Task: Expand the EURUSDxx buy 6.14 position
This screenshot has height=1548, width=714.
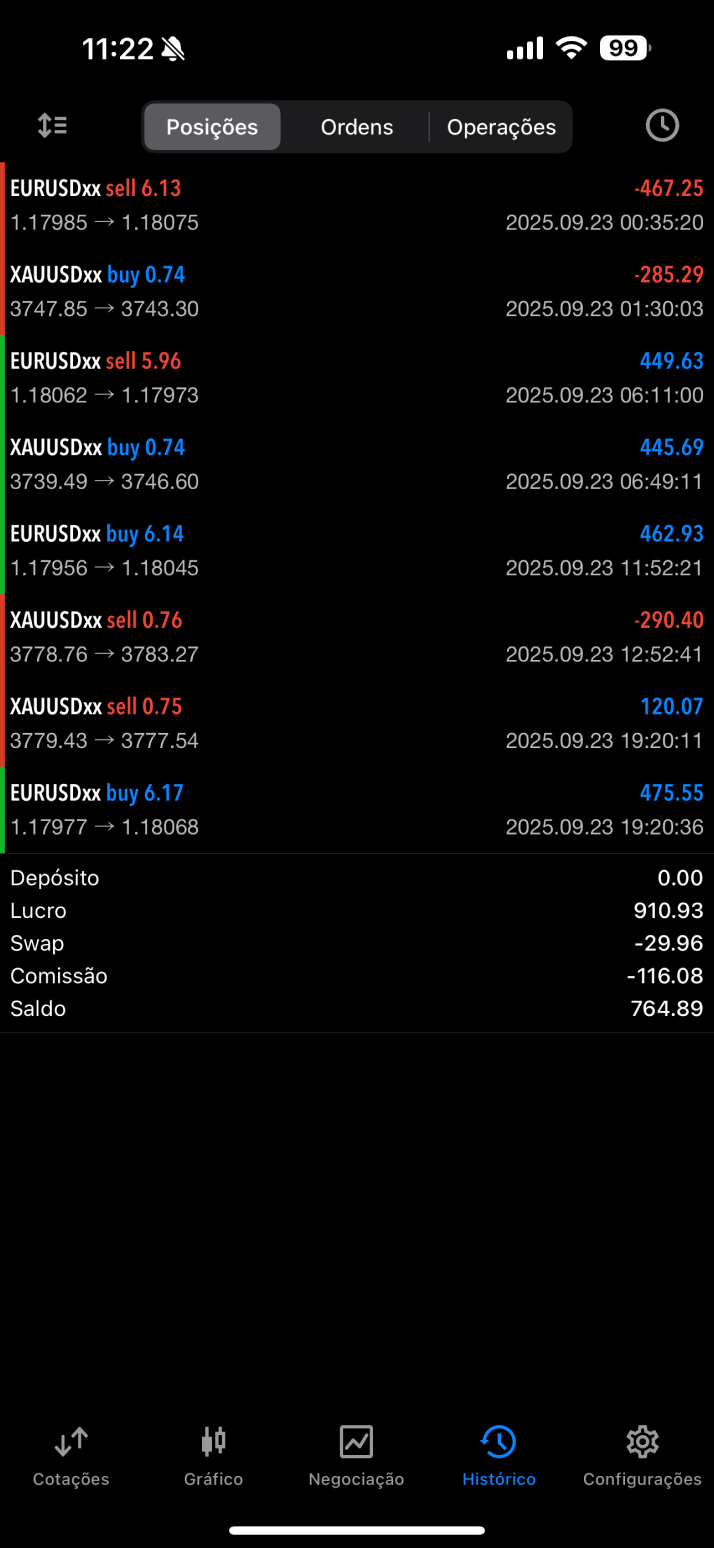Action: (x=357, y=551)
